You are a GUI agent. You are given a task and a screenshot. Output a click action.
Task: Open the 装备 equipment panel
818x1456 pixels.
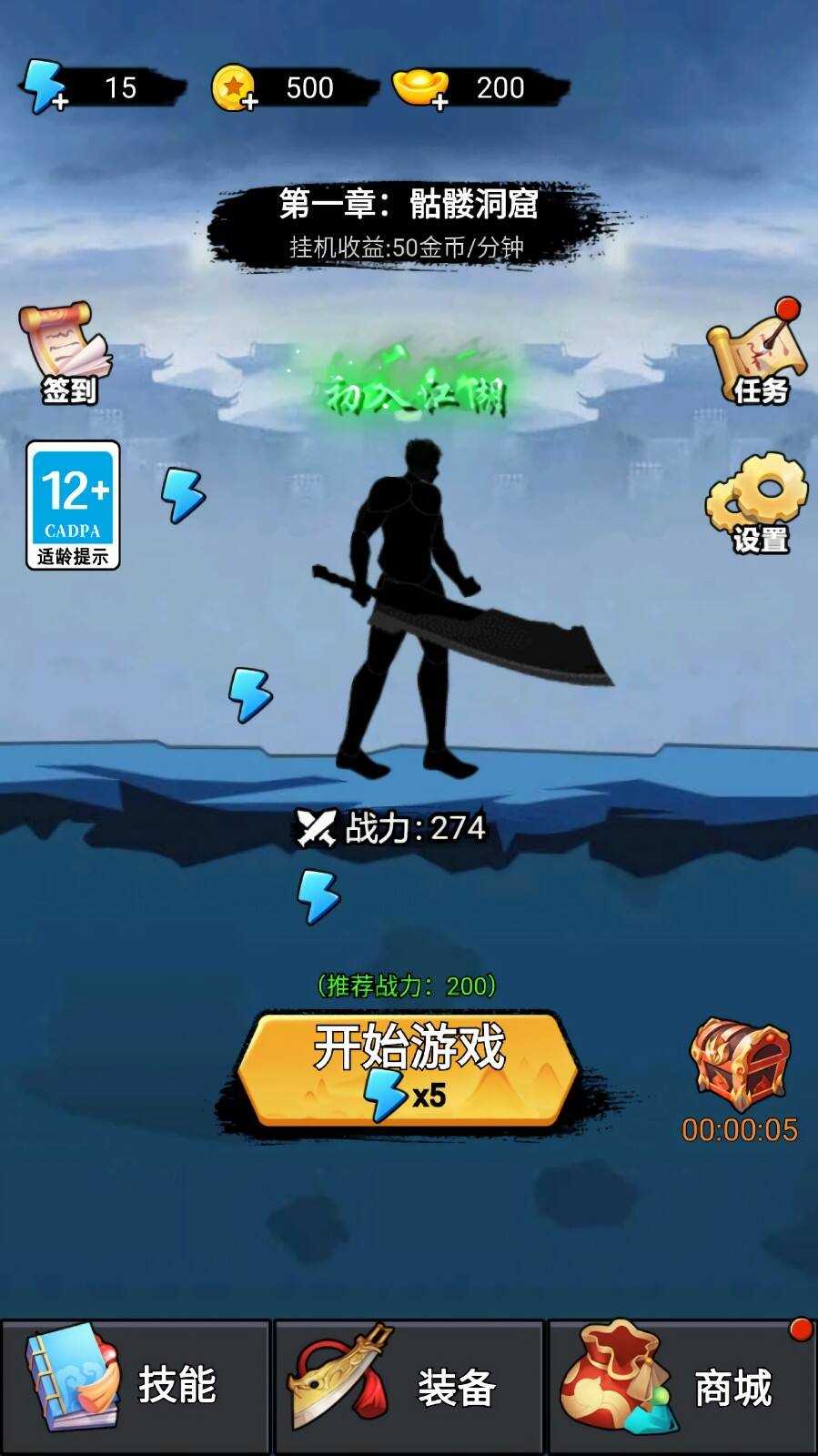(x=409, y=1383)
